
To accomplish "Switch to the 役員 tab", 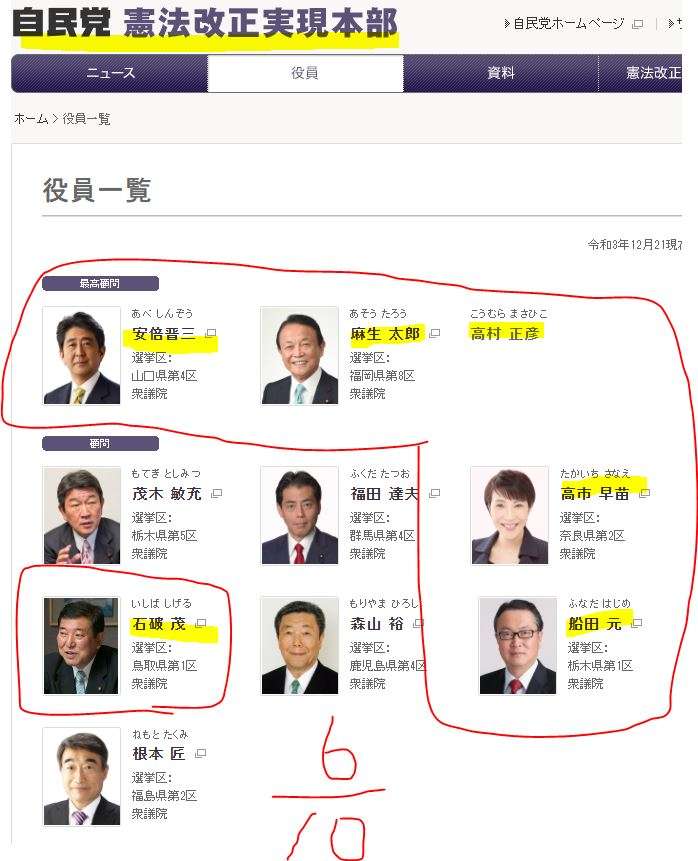I will [305, 73].
